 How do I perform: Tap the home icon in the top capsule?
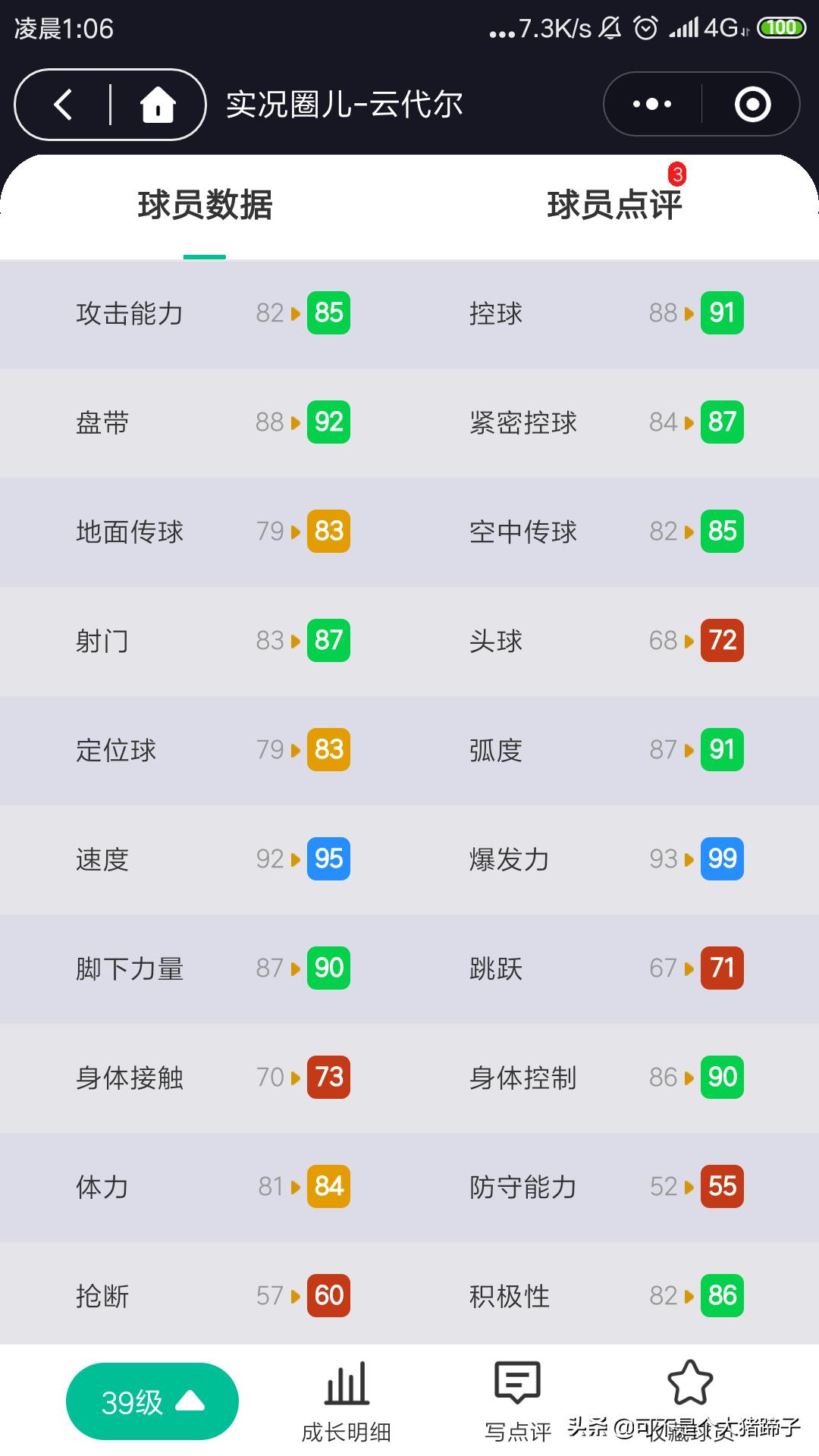tap(158, 104)
